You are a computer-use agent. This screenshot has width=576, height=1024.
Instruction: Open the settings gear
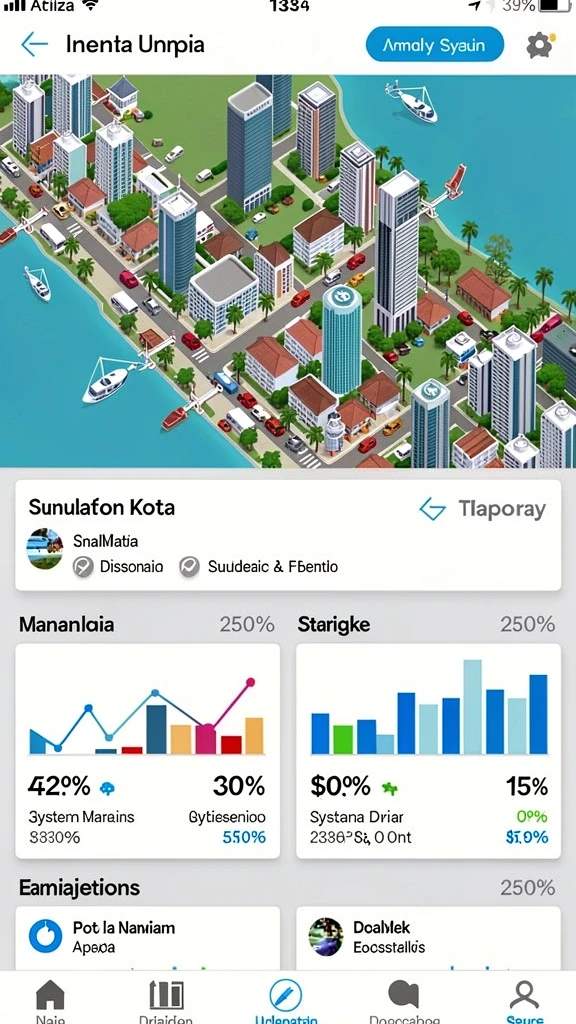point(540,45)
